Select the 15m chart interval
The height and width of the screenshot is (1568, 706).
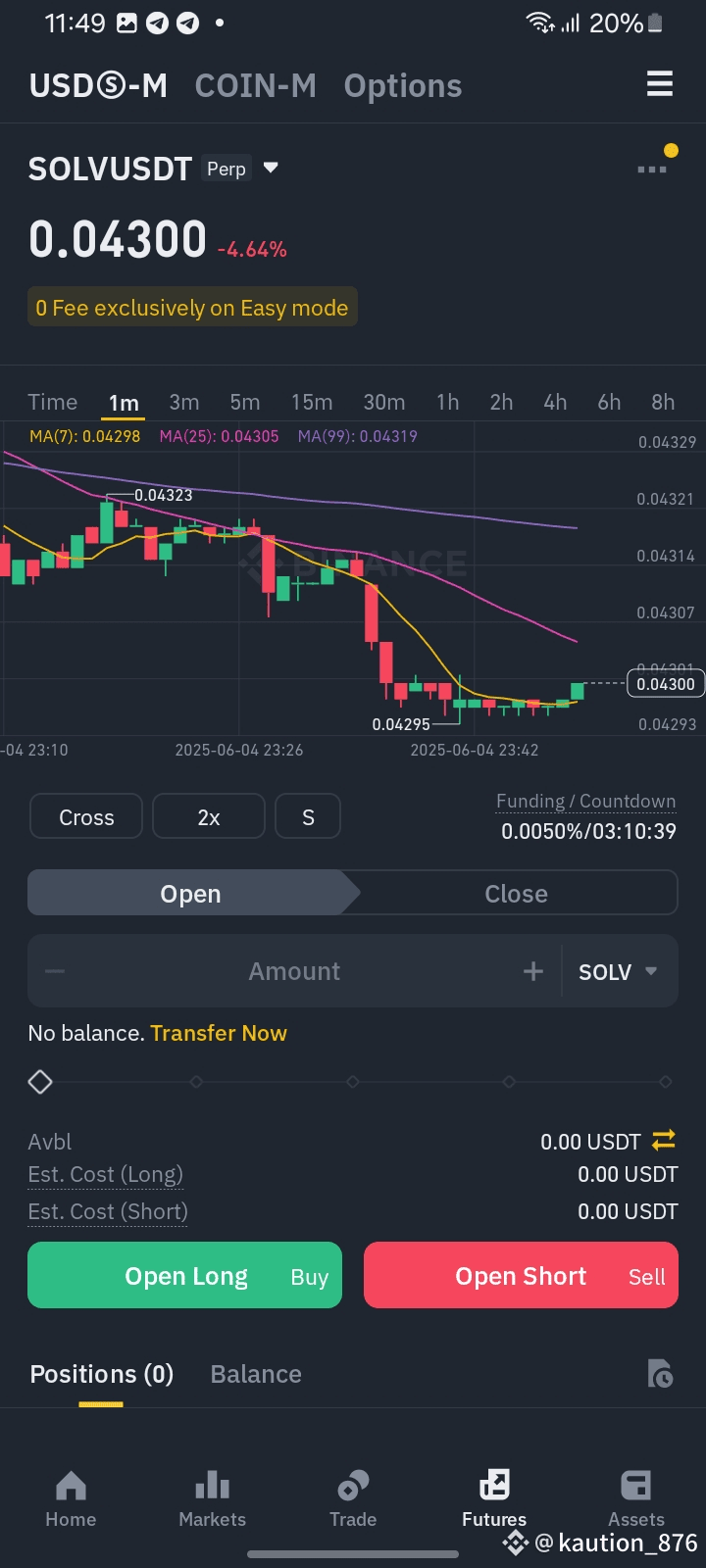tap(311, 402)
